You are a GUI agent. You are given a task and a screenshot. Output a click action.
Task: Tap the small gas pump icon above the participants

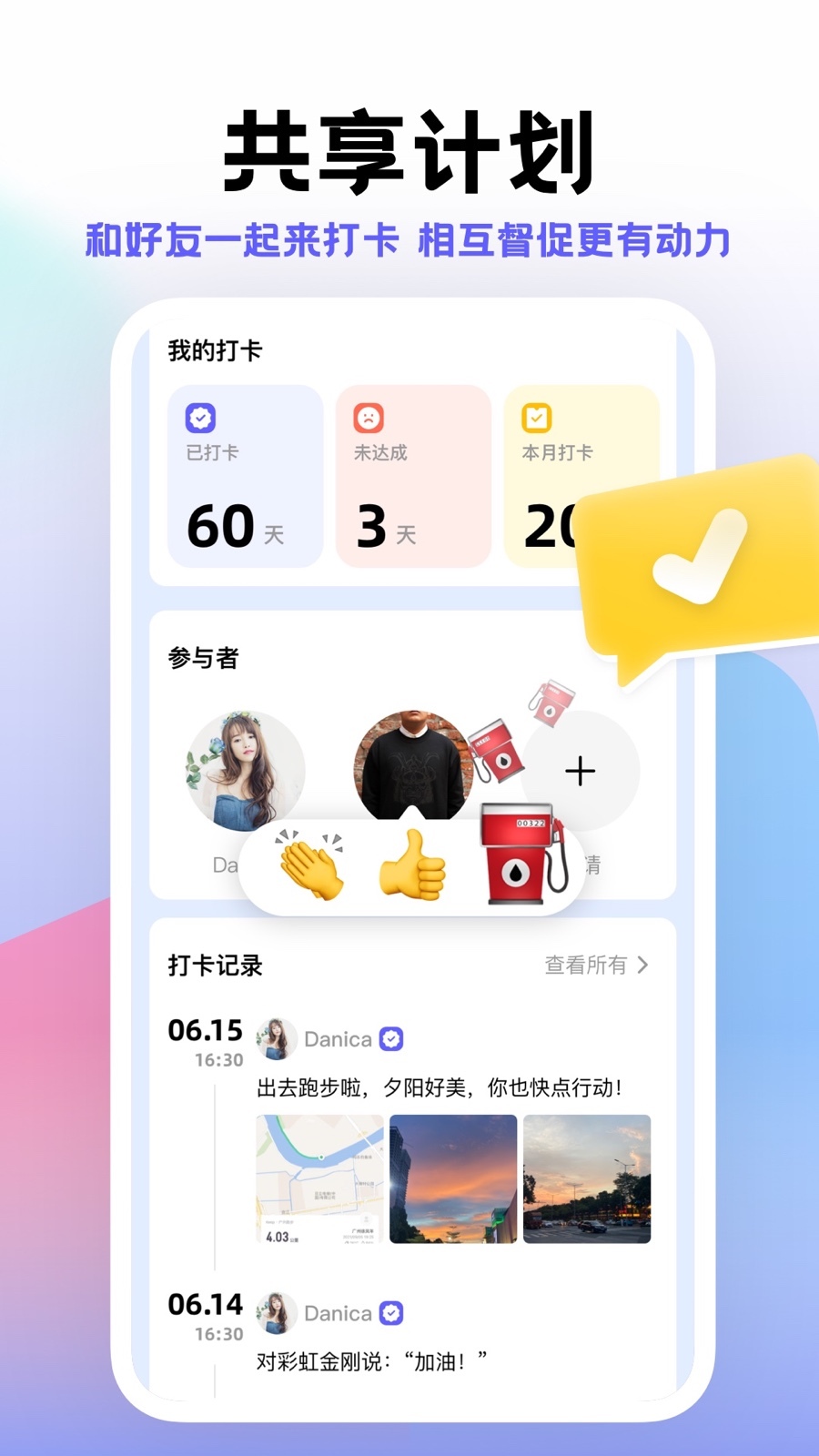550,703
